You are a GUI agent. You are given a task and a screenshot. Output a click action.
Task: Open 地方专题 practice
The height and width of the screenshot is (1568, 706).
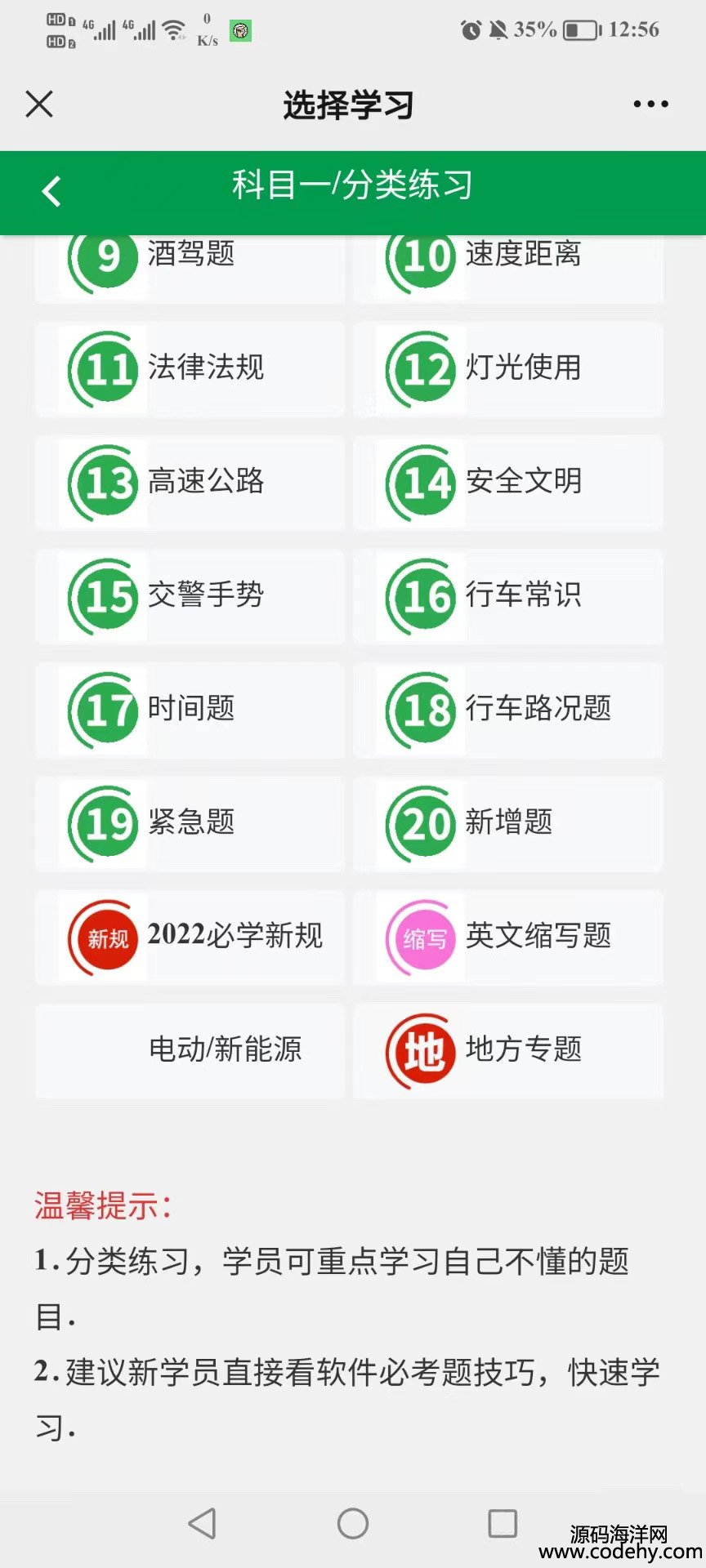tap(507, 1050)
